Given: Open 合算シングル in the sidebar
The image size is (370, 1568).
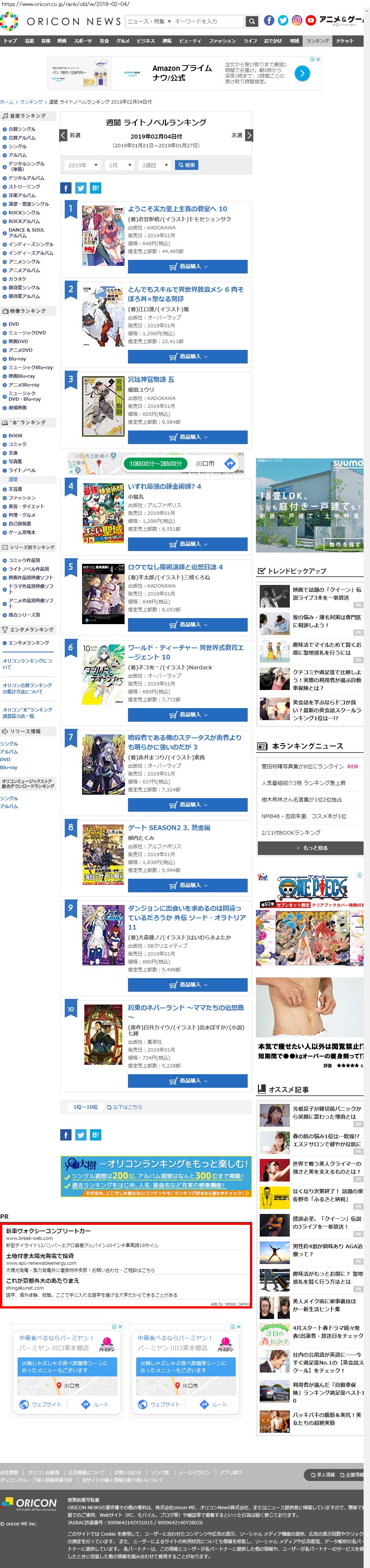Looking at the screenshot, I should (22, 129).
